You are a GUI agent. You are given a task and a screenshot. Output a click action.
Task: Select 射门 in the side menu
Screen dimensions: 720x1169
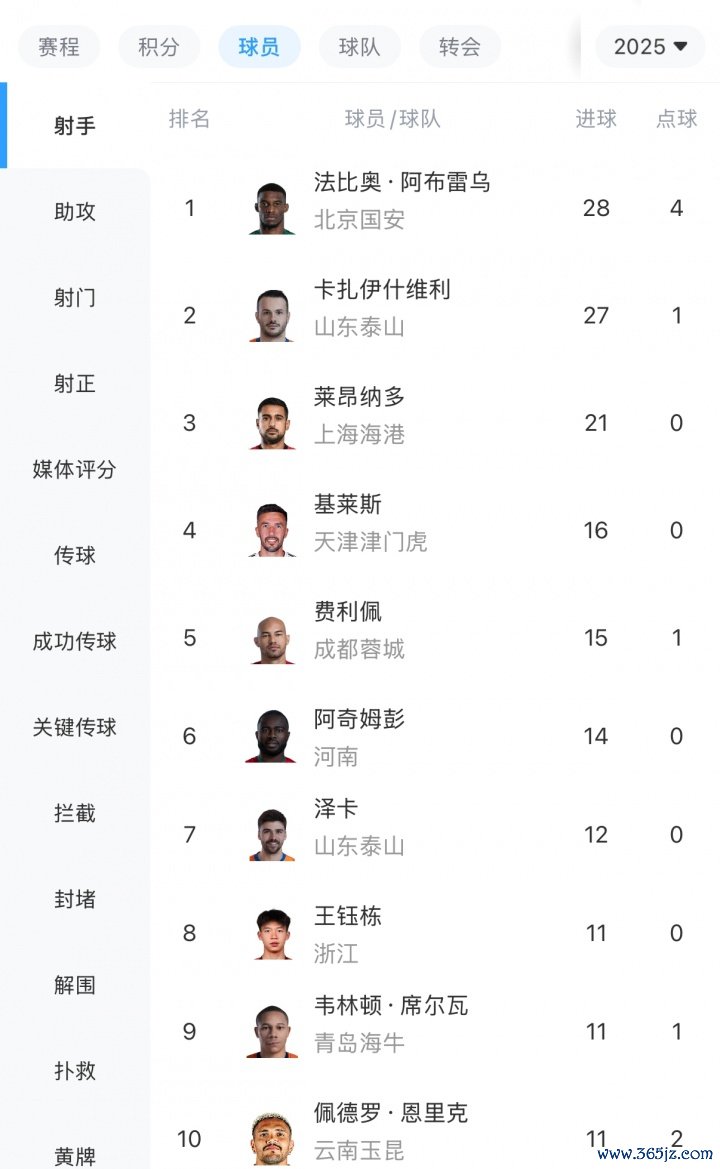(x=75, y=298)
